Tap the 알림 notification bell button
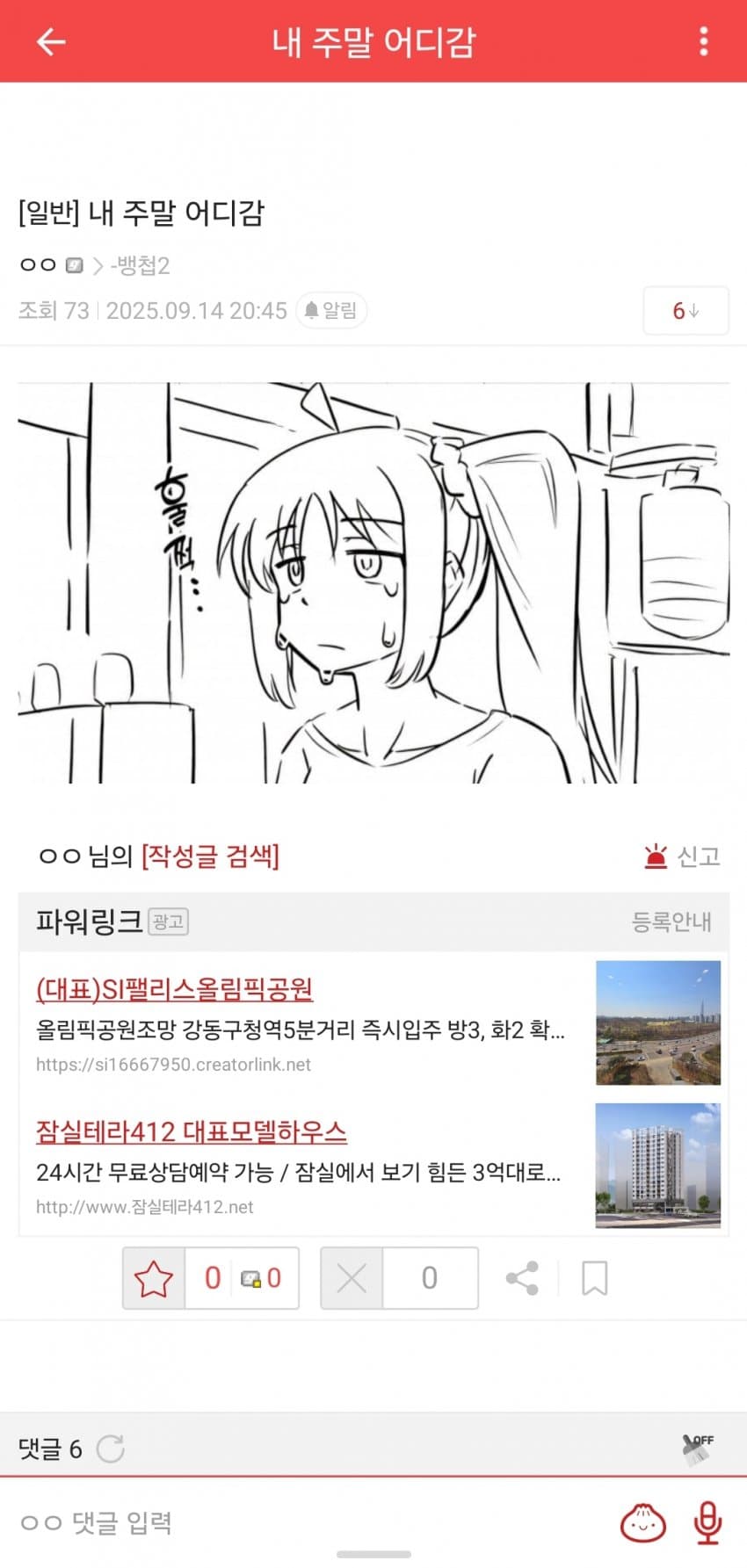This screenshot has width=747, height=1568. click(x=331, y=310)
